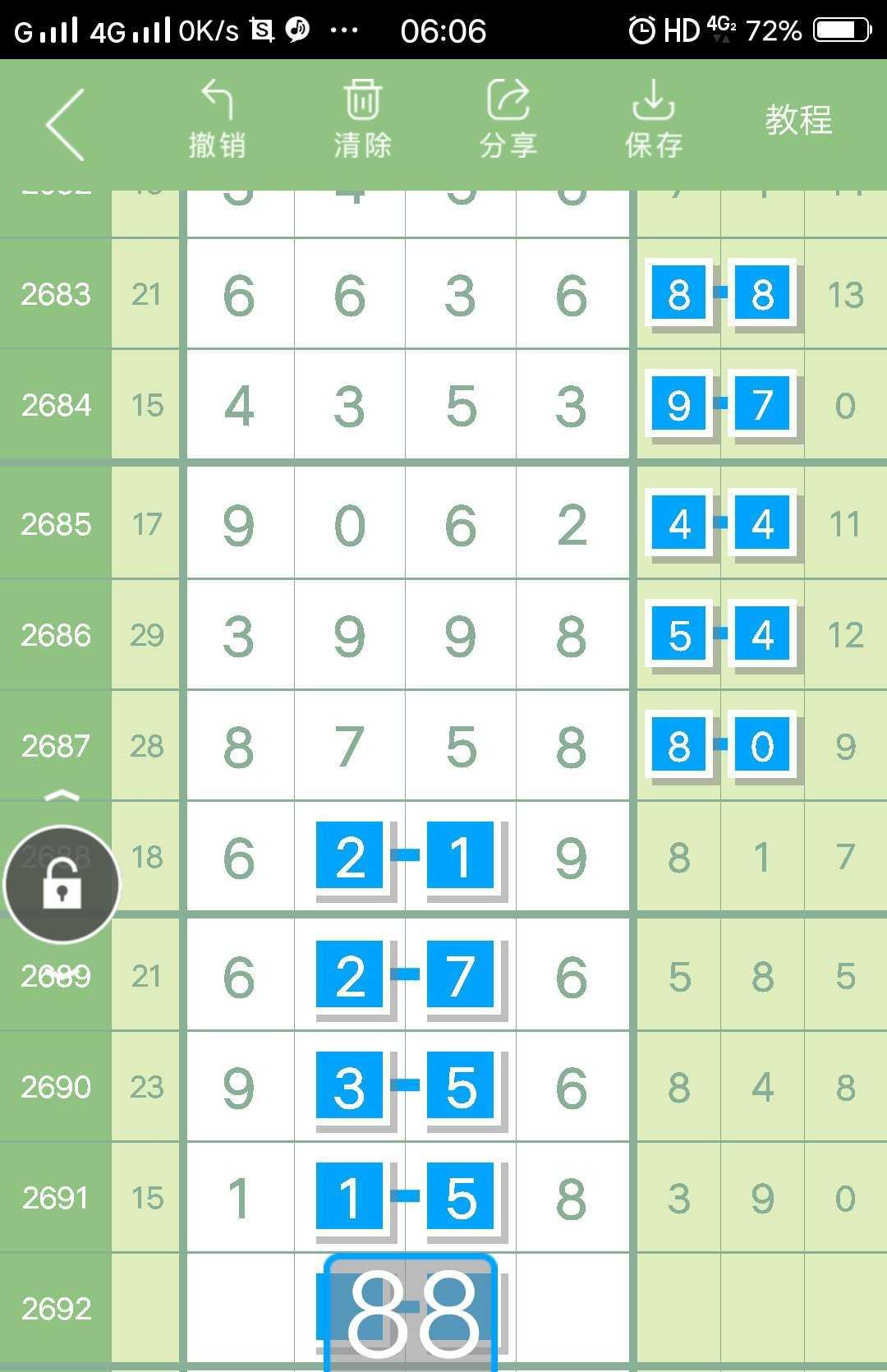Tap the highlighted 9 in row 2684
The width and height of the screenshot is (887, 1372).
(x=678, y=403)
